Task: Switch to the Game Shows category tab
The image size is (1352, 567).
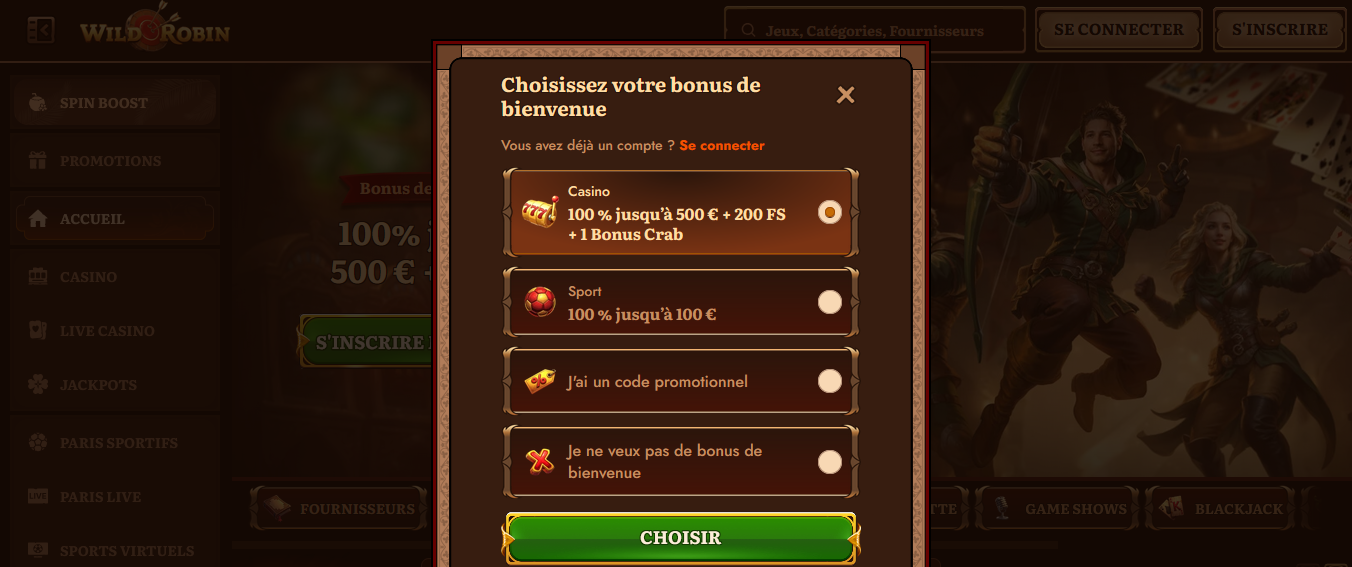Action: [1058, 509]
